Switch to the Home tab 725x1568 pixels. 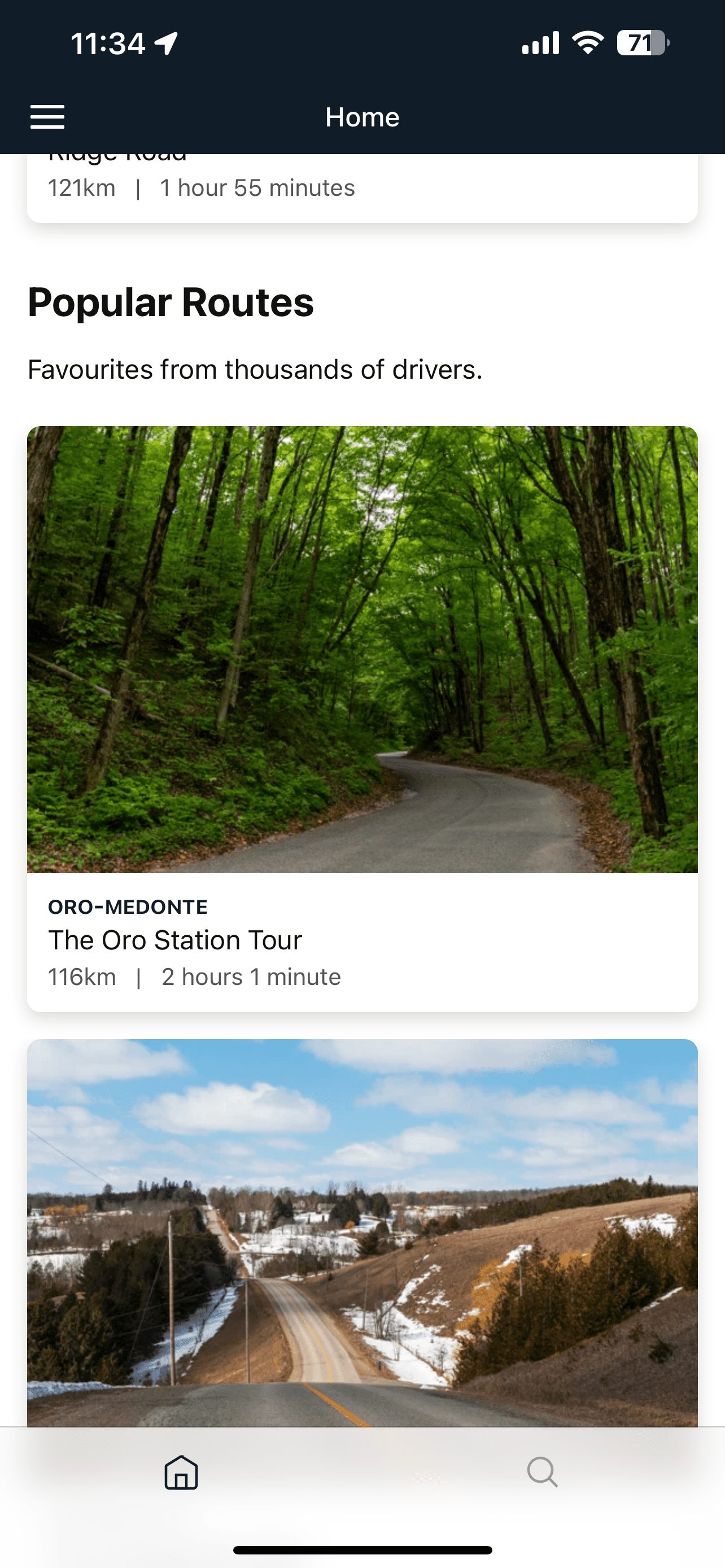pos(181,1473)
